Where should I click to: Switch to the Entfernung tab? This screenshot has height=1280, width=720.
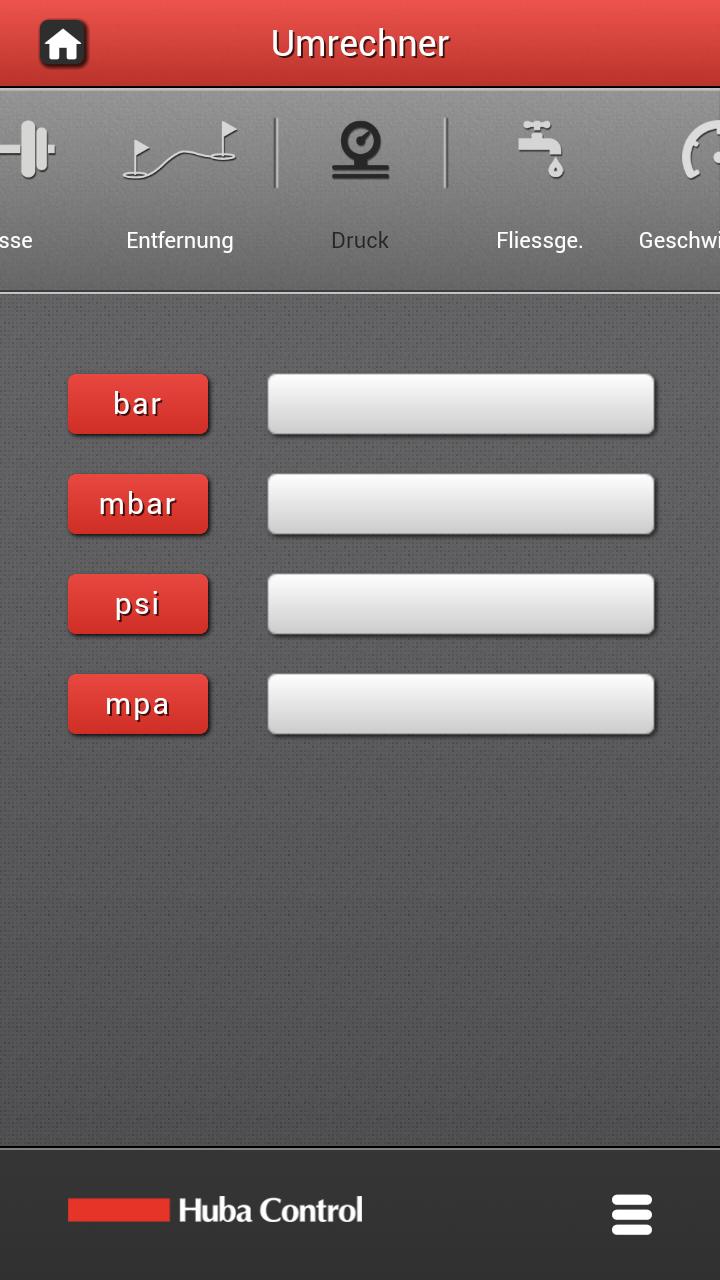[179, 240]
